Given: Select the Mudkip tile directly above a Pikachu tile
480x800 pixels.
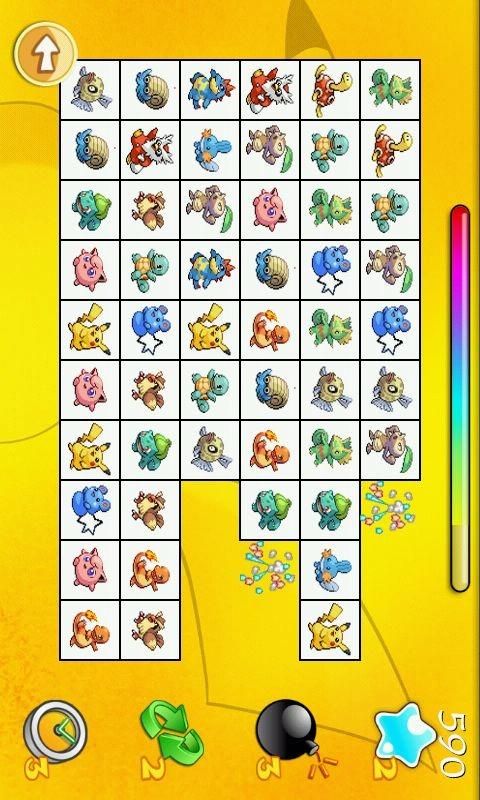Looking at the screenshot, I should 330,570.
